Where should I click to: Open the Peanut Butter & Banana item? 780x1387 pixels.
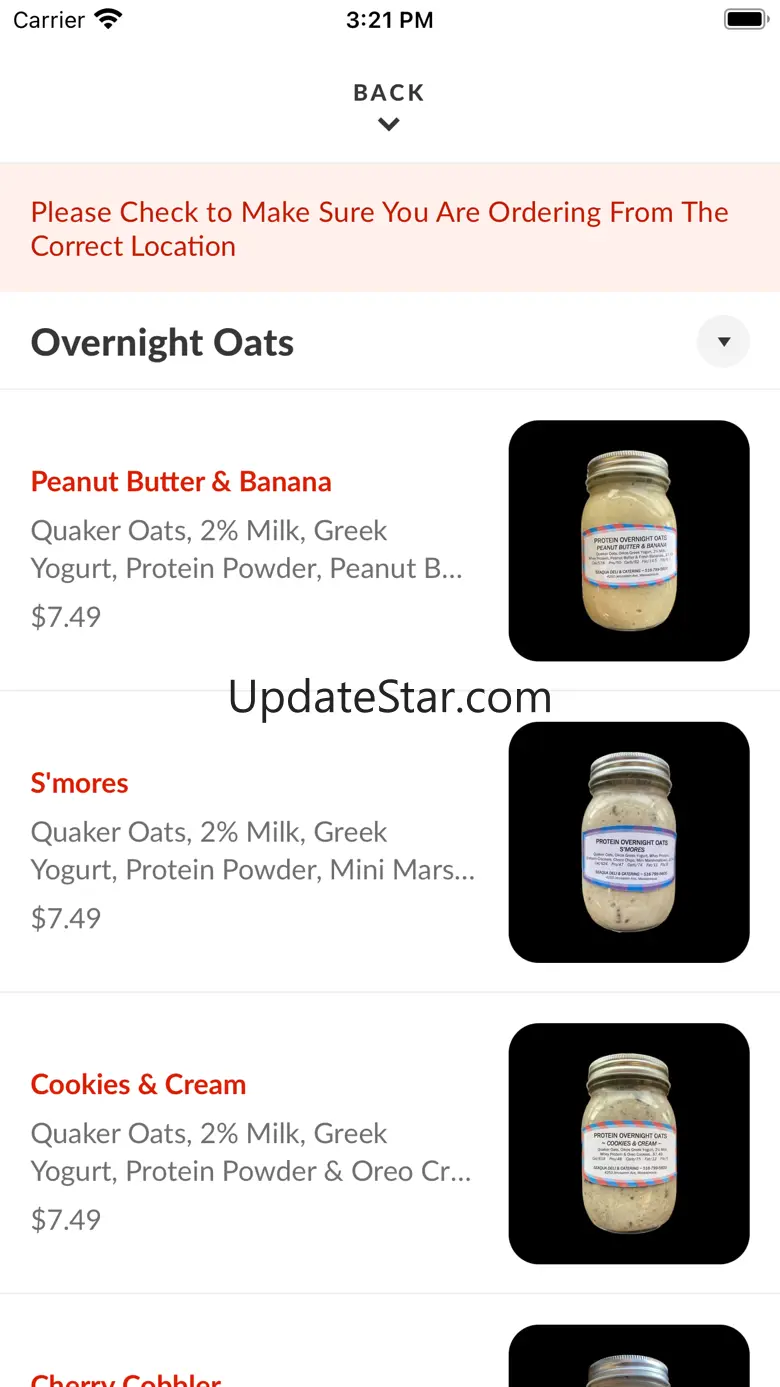coord(181,482)
